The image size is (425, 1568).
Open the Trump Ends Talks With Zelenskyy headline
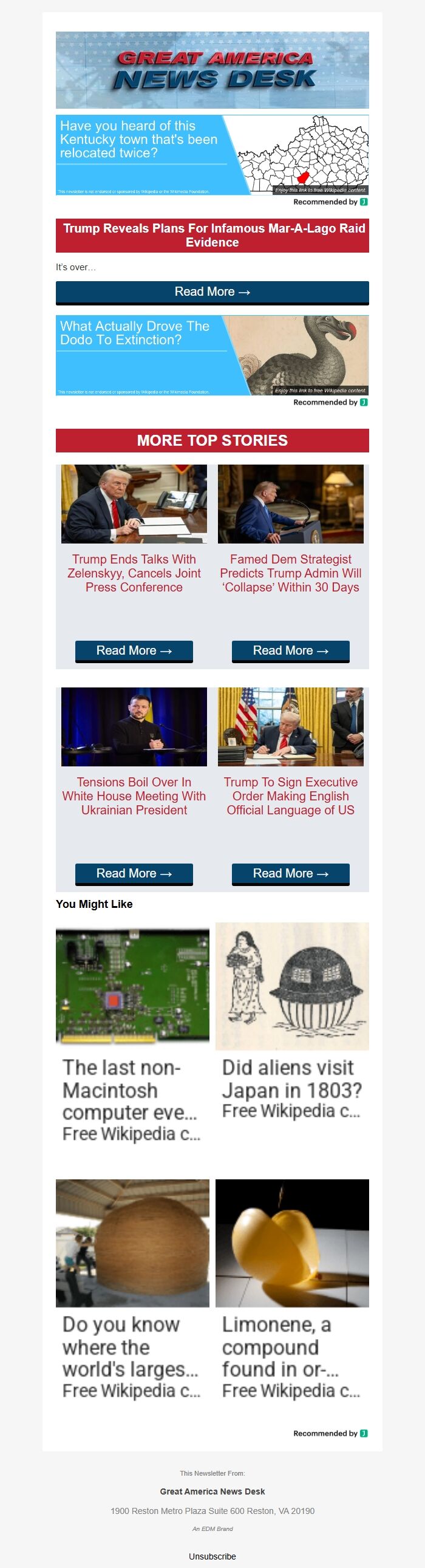coord(134,573)
